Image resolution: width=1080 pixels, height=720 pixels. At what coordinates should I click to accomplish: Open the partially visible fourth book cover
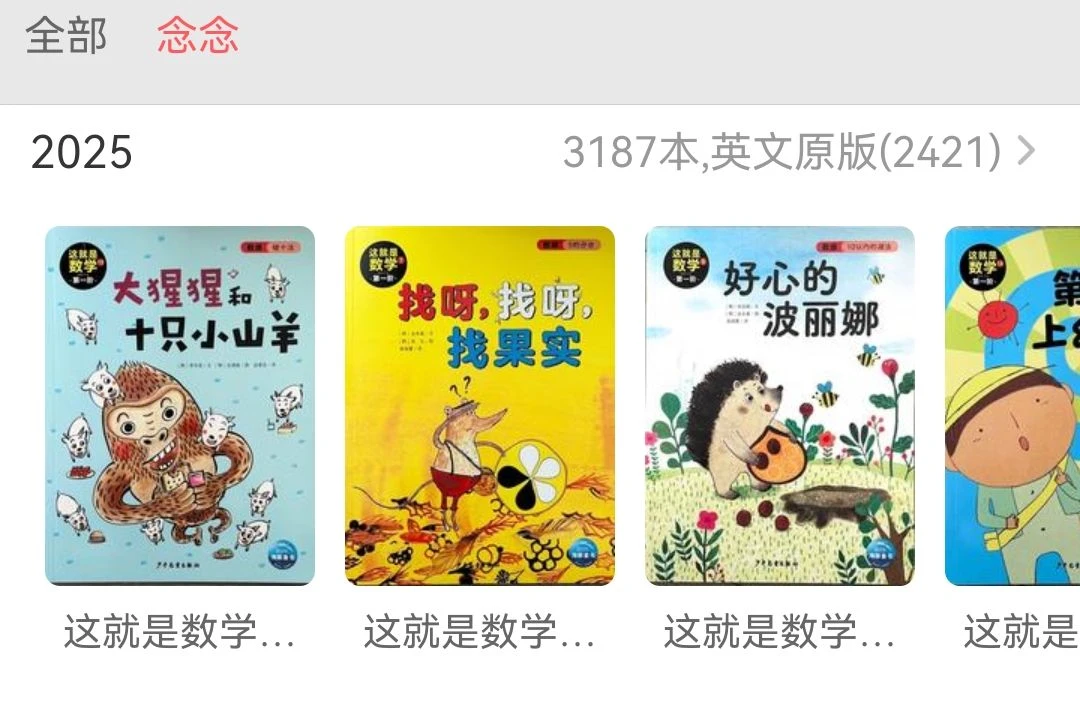click(x=1014, y=405)
